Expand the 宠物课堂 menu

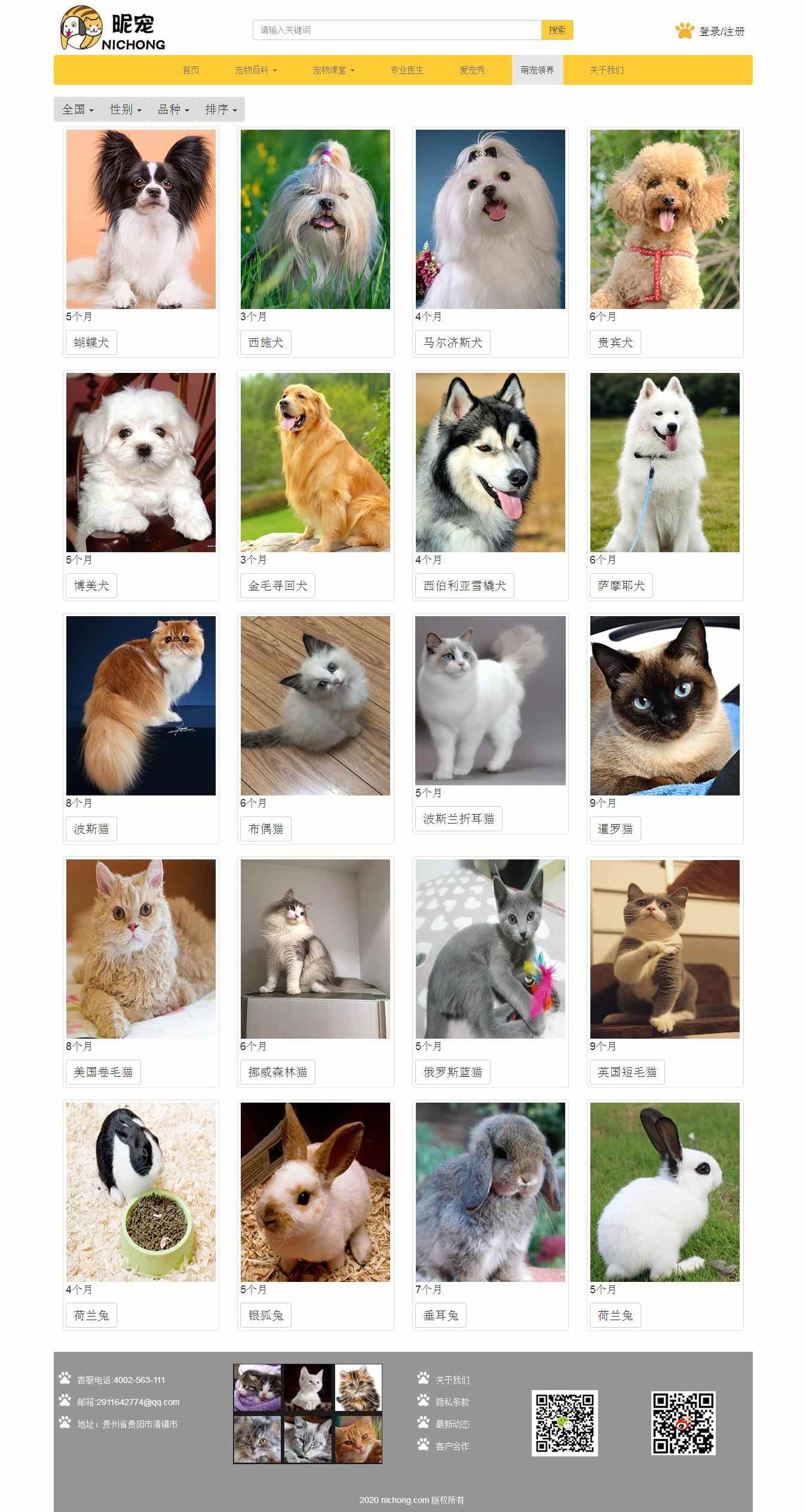pos(333,70)
